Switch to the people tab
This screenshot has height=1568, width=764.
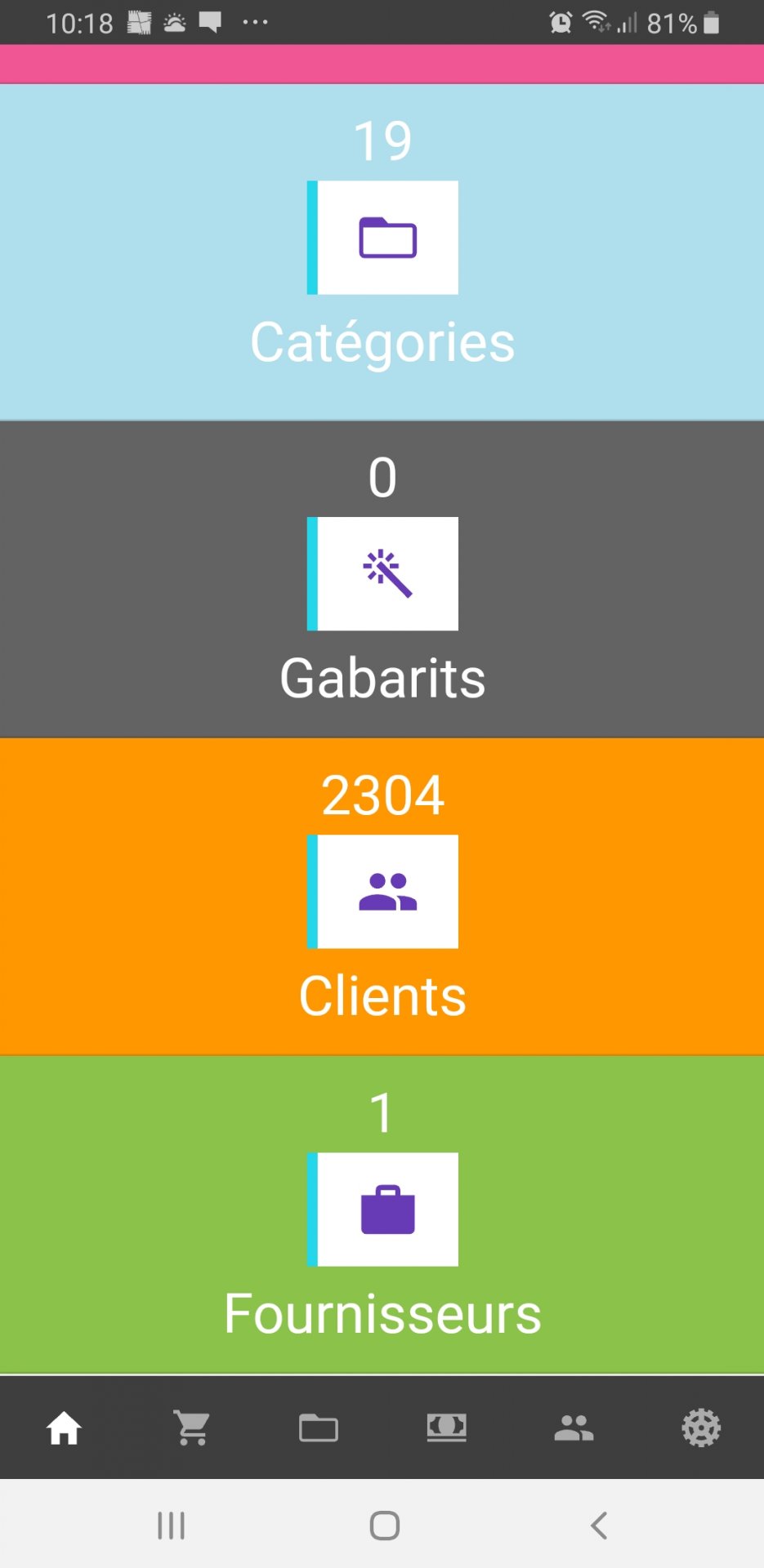pos(574,1428)
